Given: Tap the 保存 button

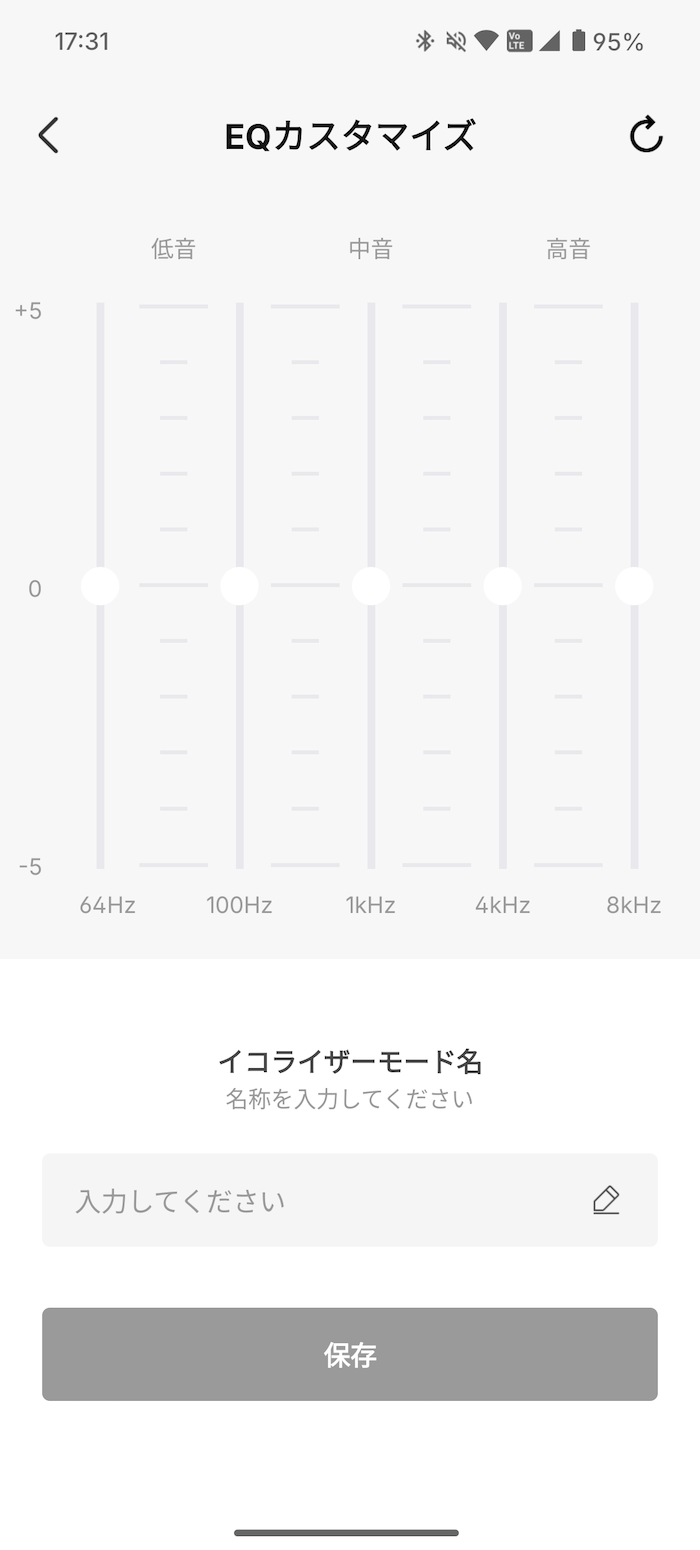Looking at the screenshot, I should coord(350,1354).
